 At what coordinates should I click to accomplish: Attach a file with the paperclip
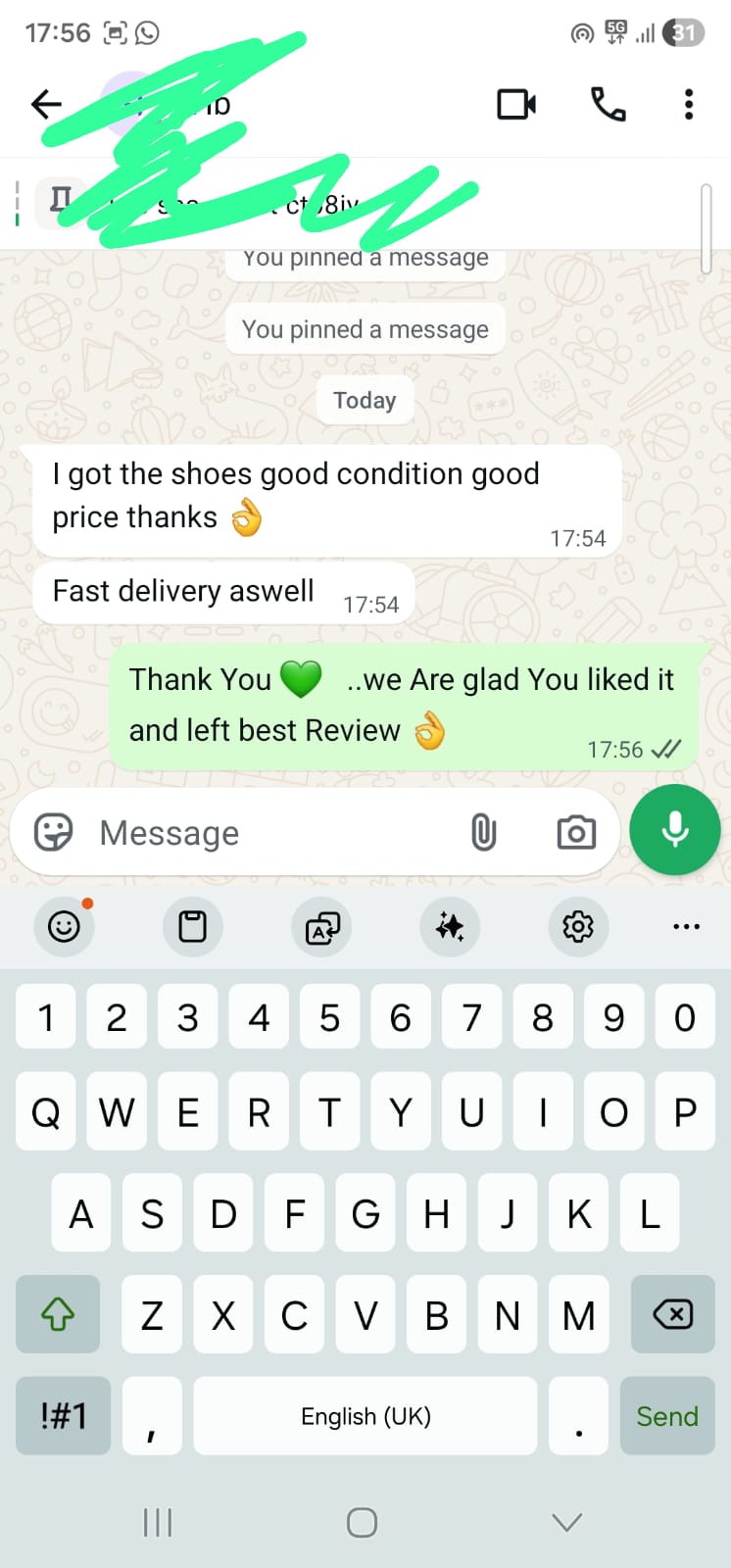[x=484, y=833]
